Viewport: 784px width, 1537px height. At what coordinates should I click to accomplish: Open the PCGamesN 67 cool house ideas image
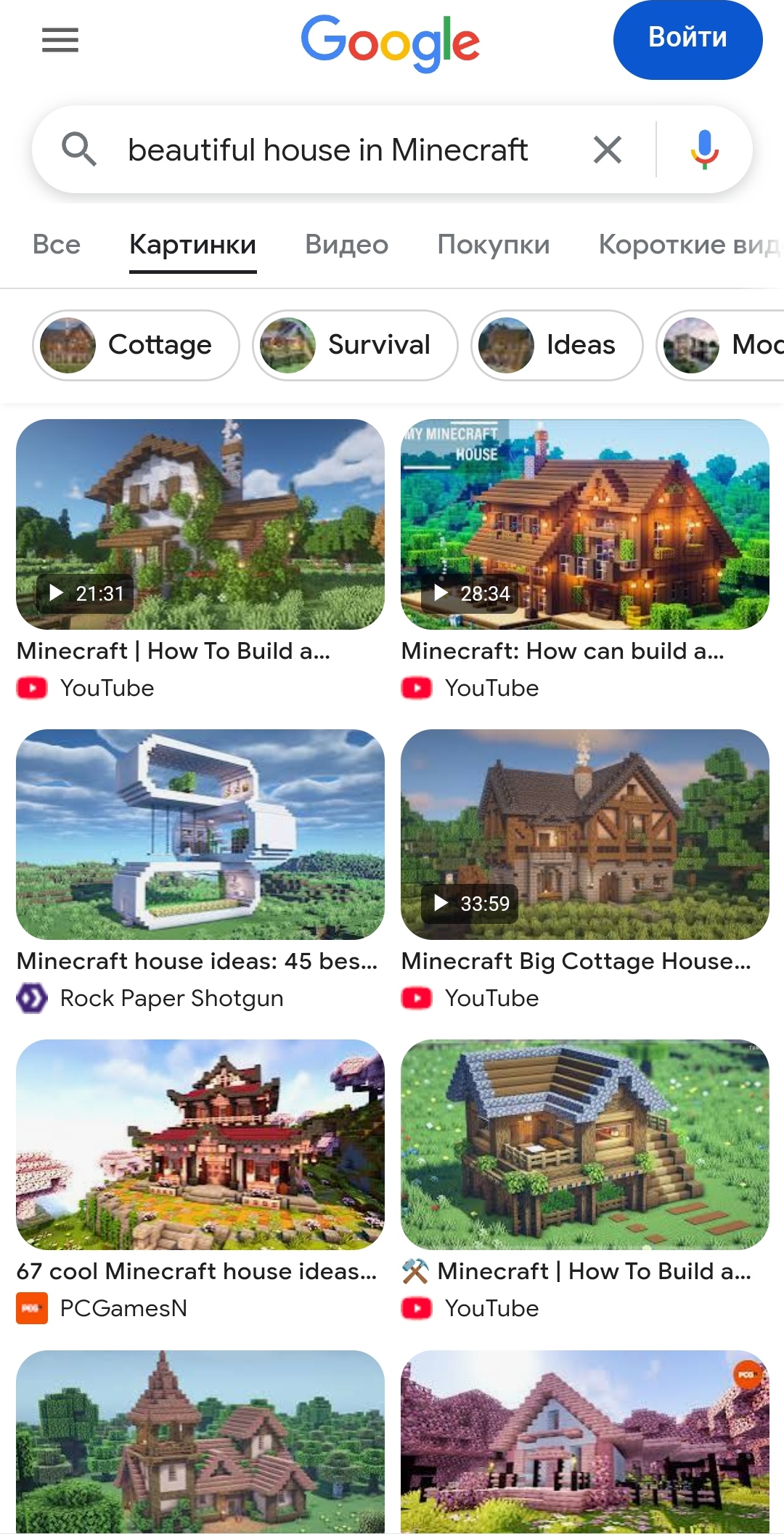pyautogui.click(x=200, y=1145)
